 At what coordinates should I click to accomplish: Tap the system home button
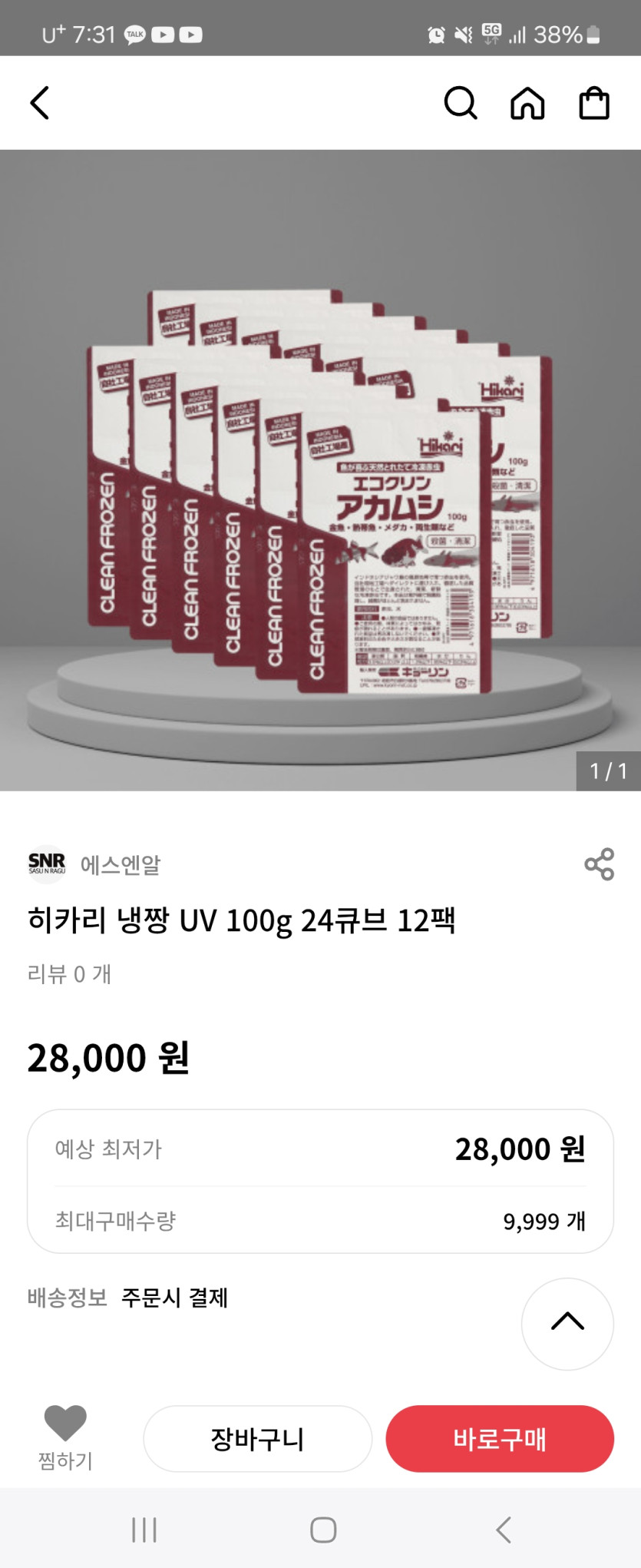point(323,1530)
